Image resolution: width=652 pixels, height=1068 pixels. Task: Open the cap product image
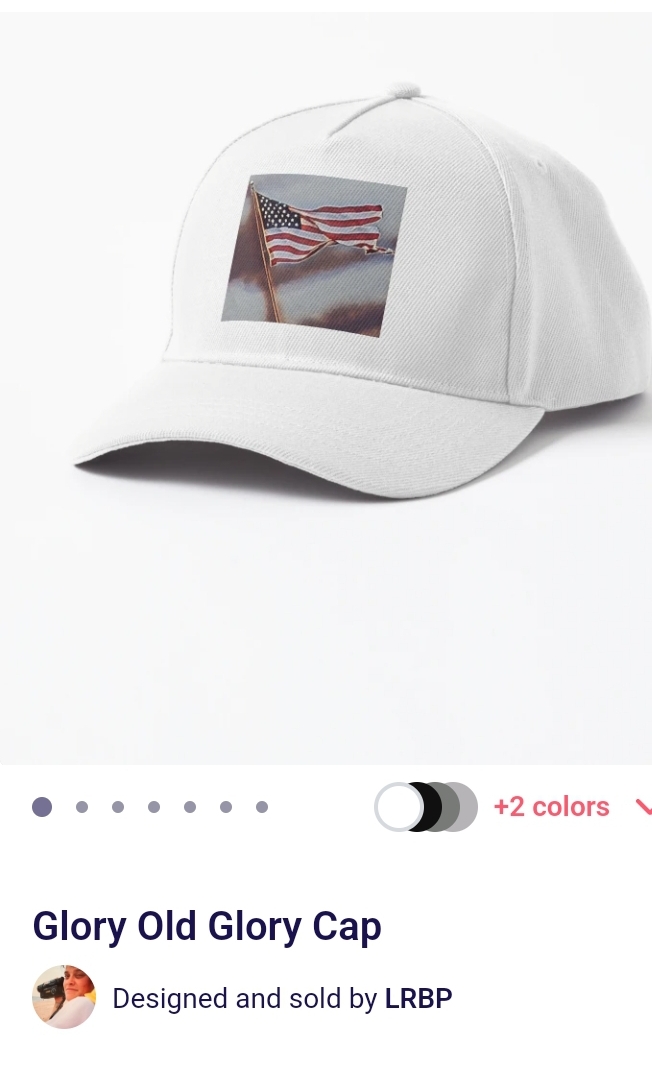326,388
